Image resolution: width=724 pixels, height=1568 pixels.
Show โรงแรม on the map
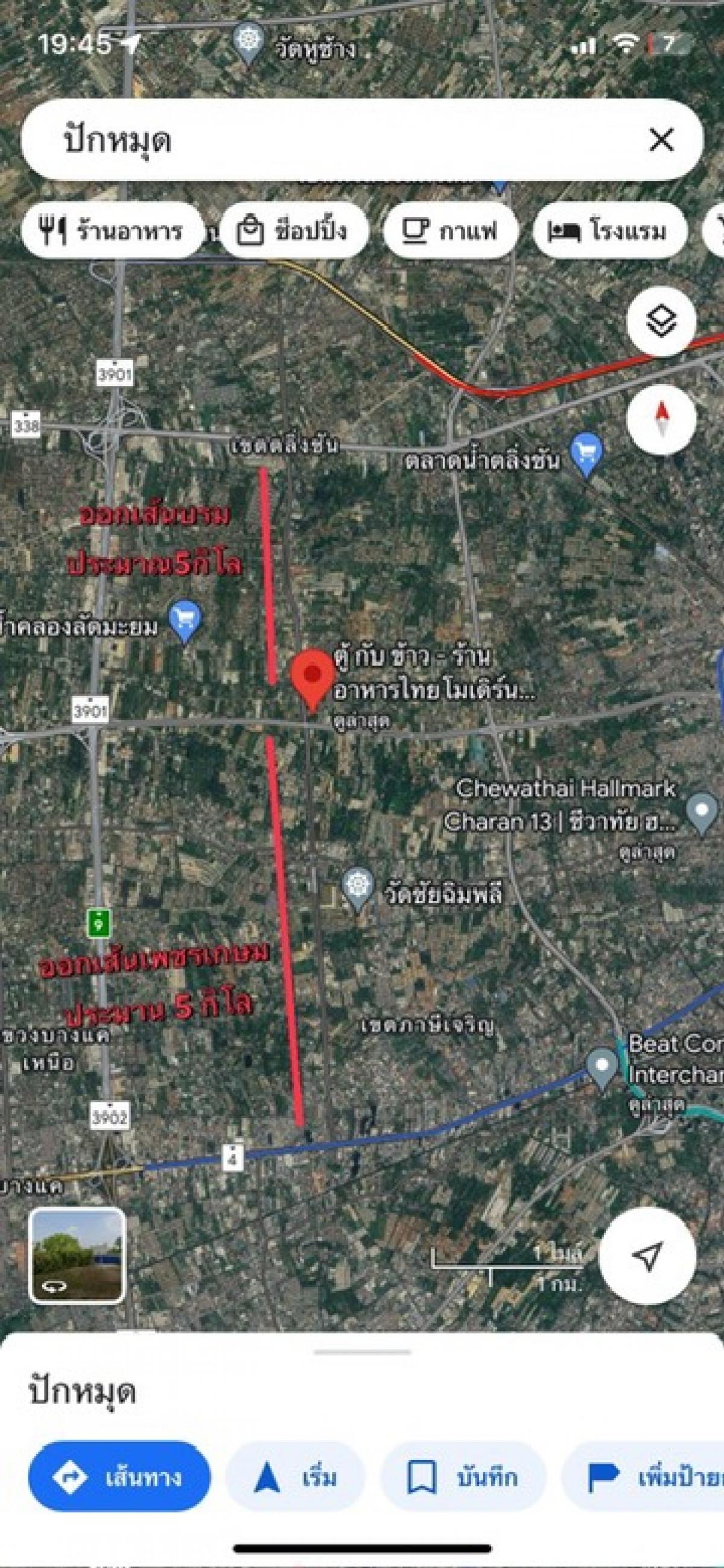pos(609,232)
